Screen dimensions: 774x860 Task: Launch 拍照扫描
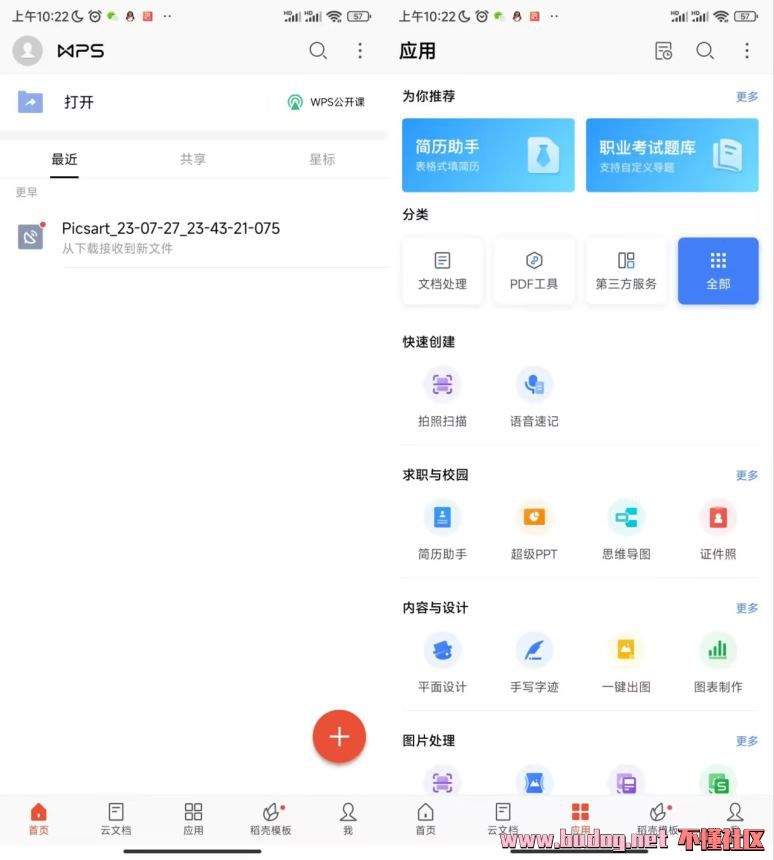(442, 396)
